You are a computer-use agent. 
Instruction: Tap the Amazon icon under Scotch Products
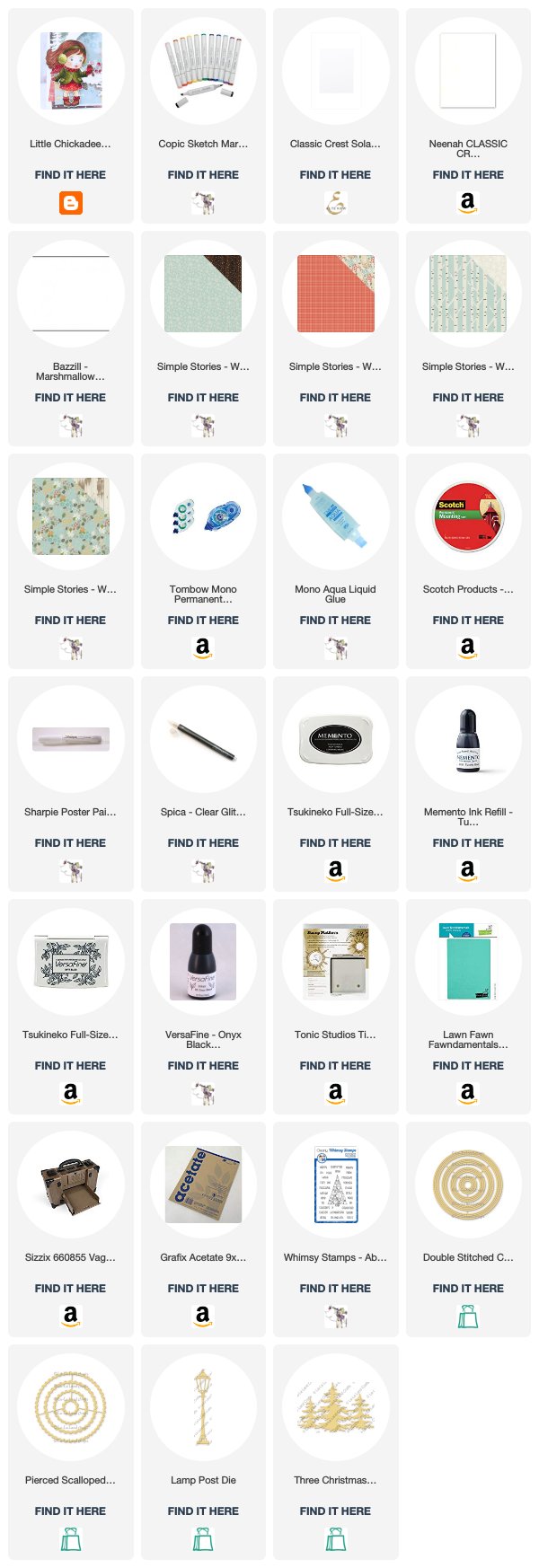tap(468, 648)
